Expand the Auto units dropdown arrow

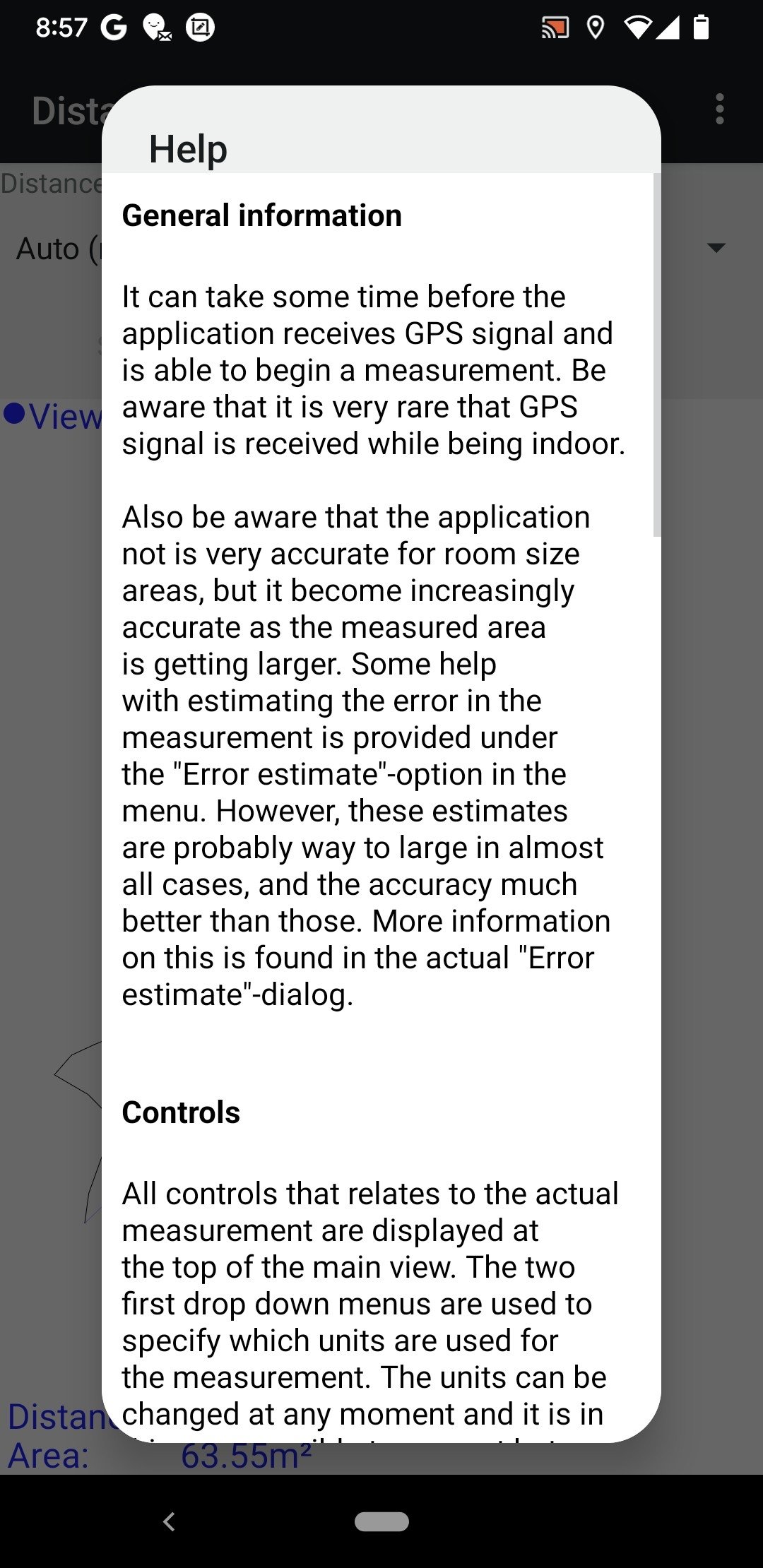(x=716, y=248)
